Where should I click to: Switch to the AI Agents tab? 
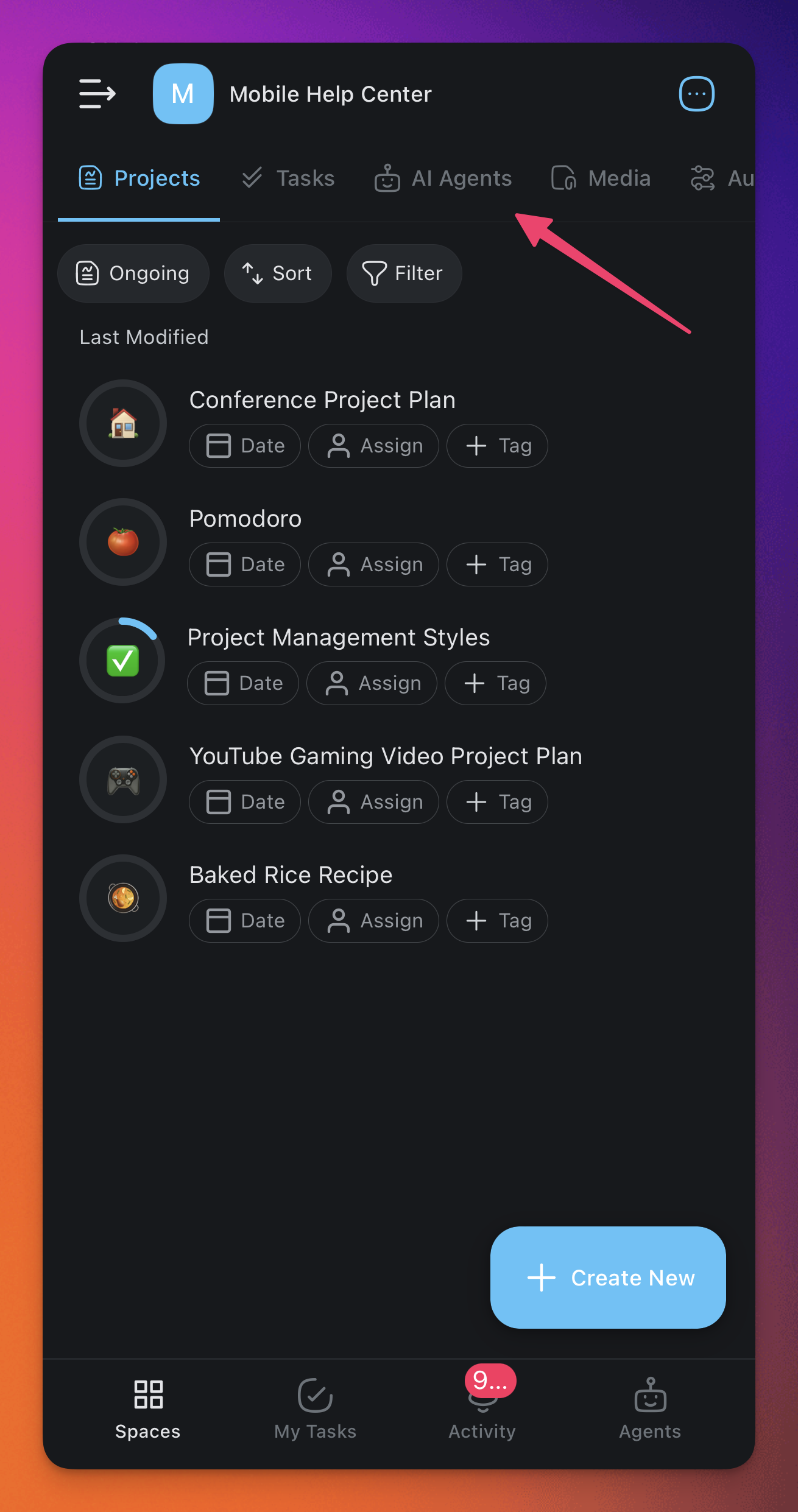pyautogui.click(x=443, y=178)
